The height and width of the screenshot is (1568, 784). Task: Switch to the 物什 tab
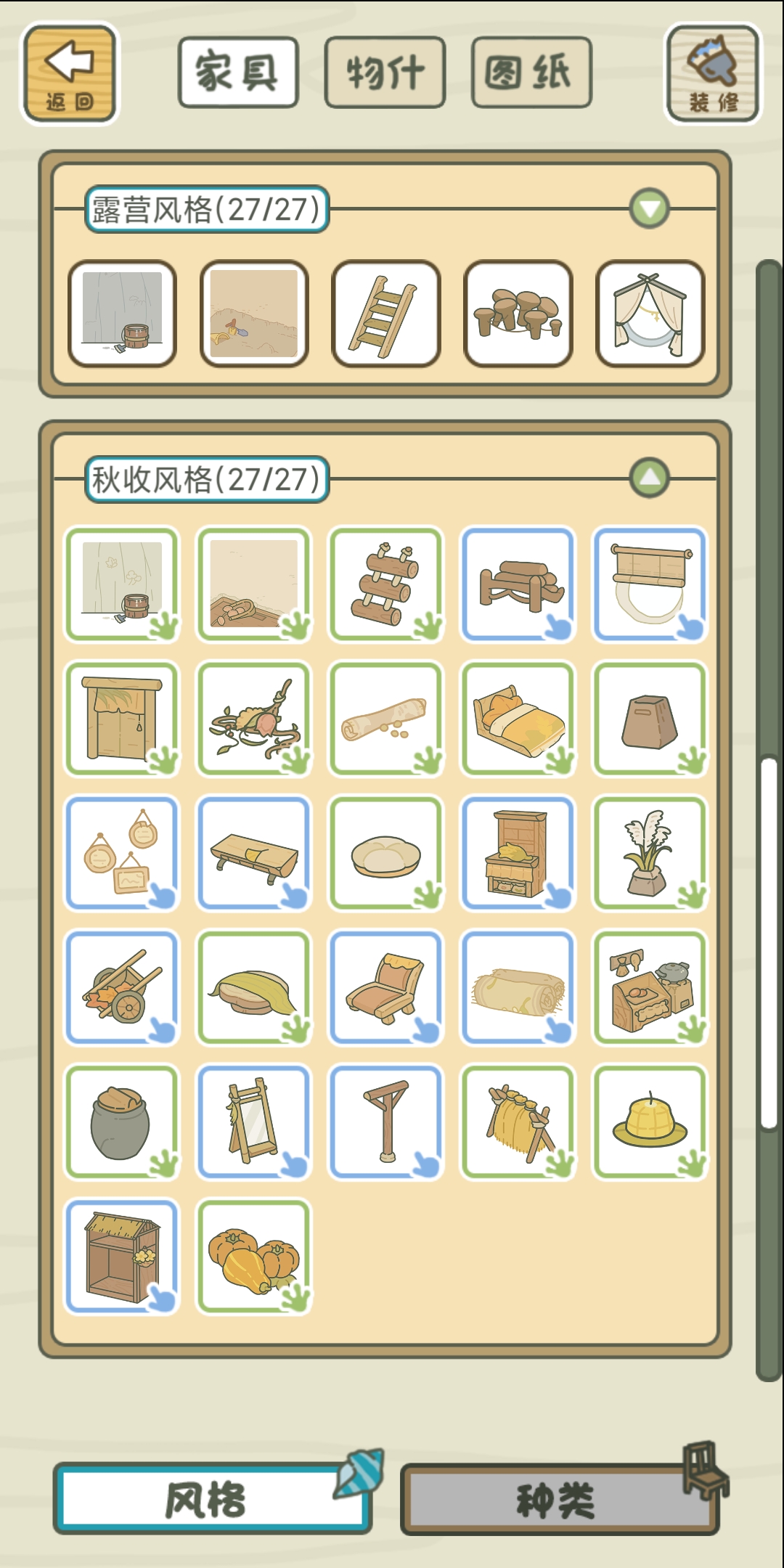[x=385, y=73]
